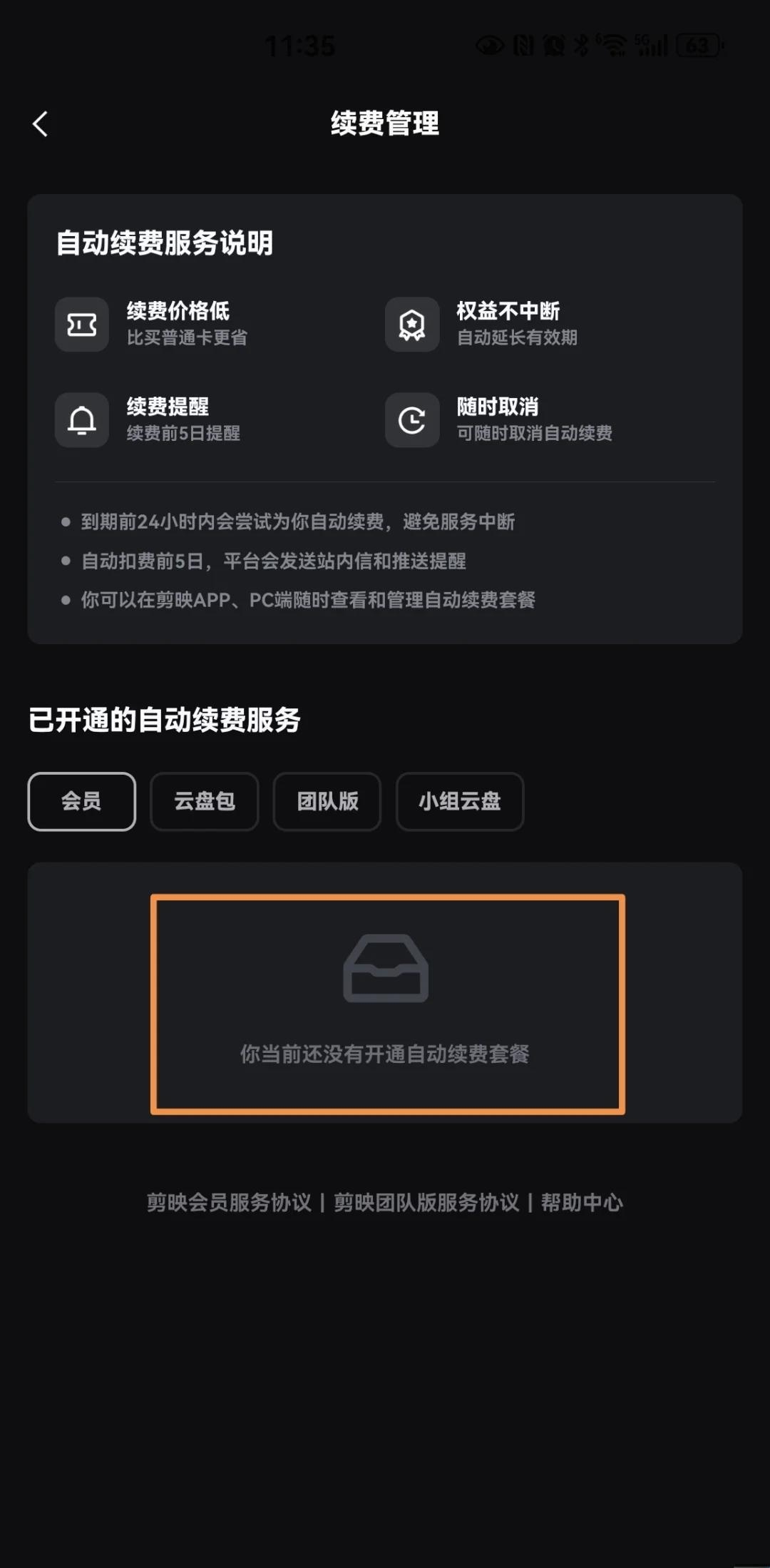The image size is (770, 1568).
Task: Open the 小组云盘 tab
Action: (x=460, y=801)
